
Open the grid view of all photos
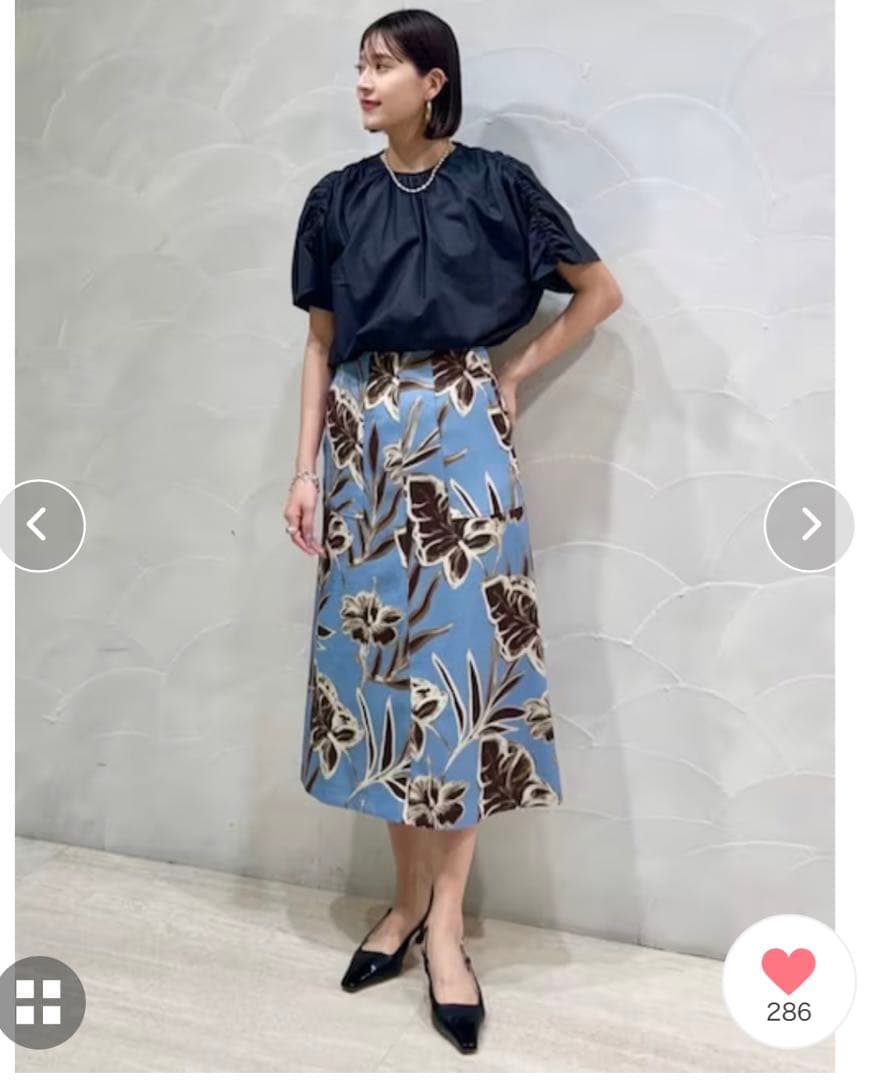(40, 1001)
